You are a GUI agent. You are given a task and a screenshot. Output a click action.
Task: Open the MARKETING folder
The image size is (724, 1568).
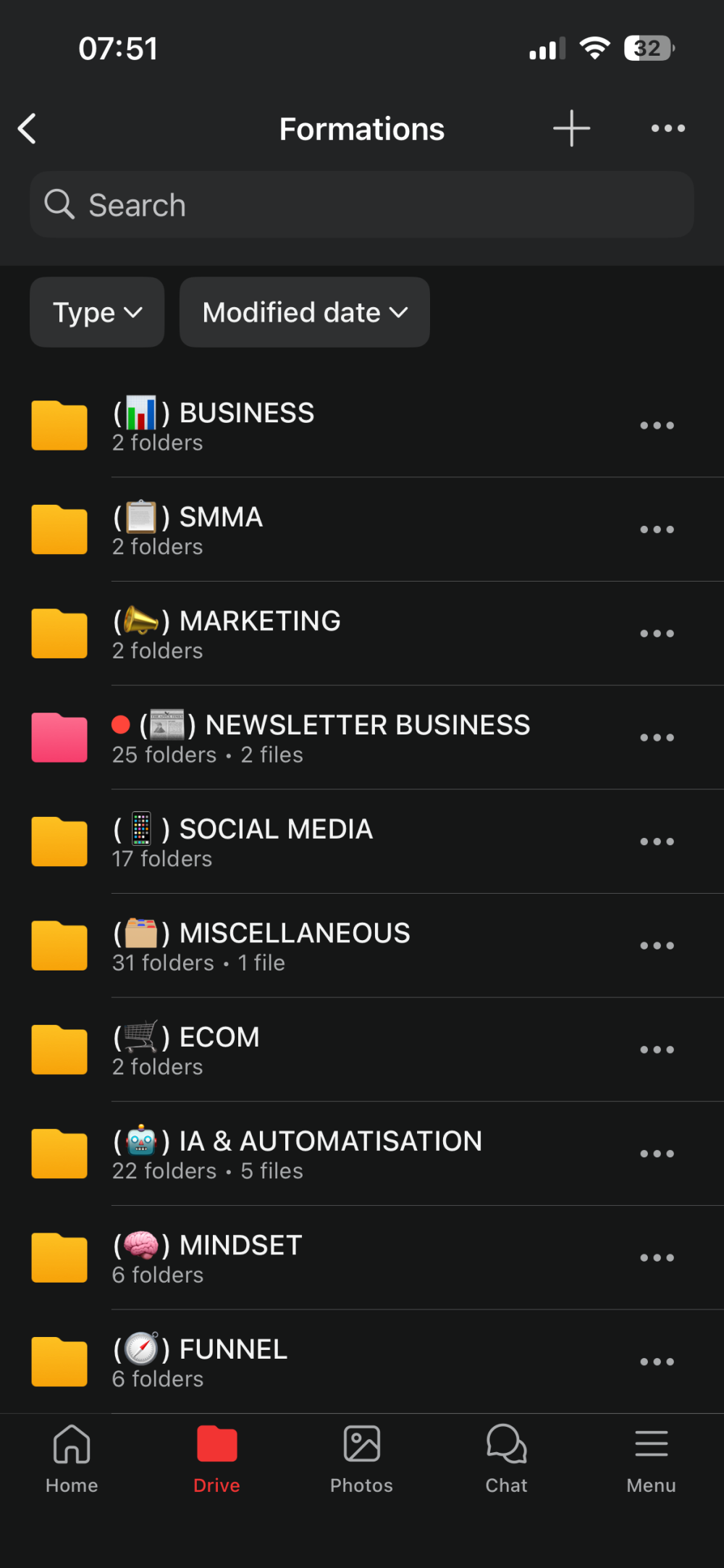tap(259, 634)
